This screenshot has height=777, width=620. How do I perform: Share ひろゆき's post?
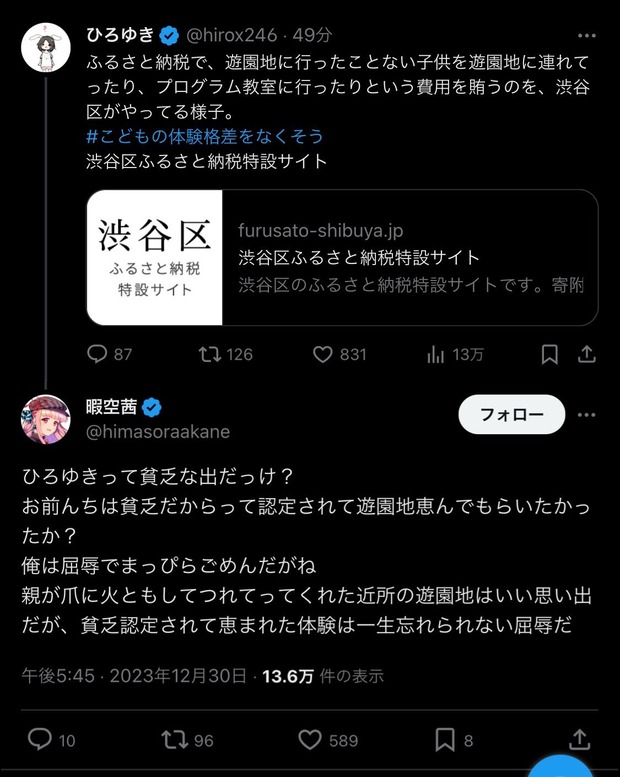[x=587, y=354]
